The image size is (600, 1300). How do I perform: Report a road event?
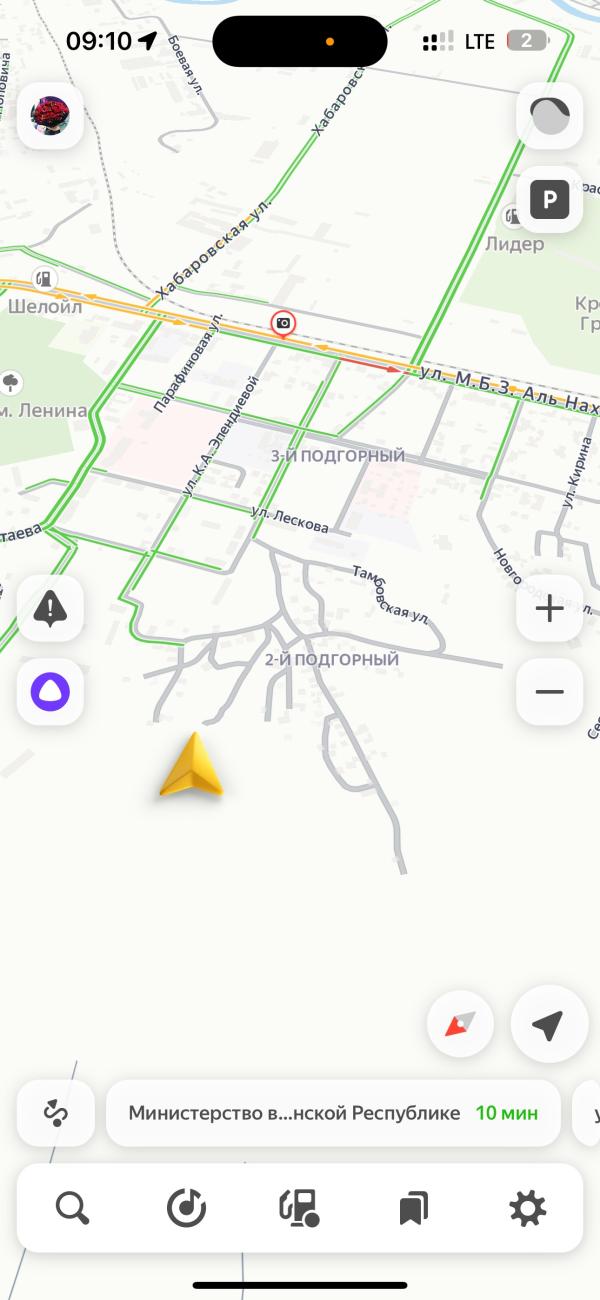point(50,608)
